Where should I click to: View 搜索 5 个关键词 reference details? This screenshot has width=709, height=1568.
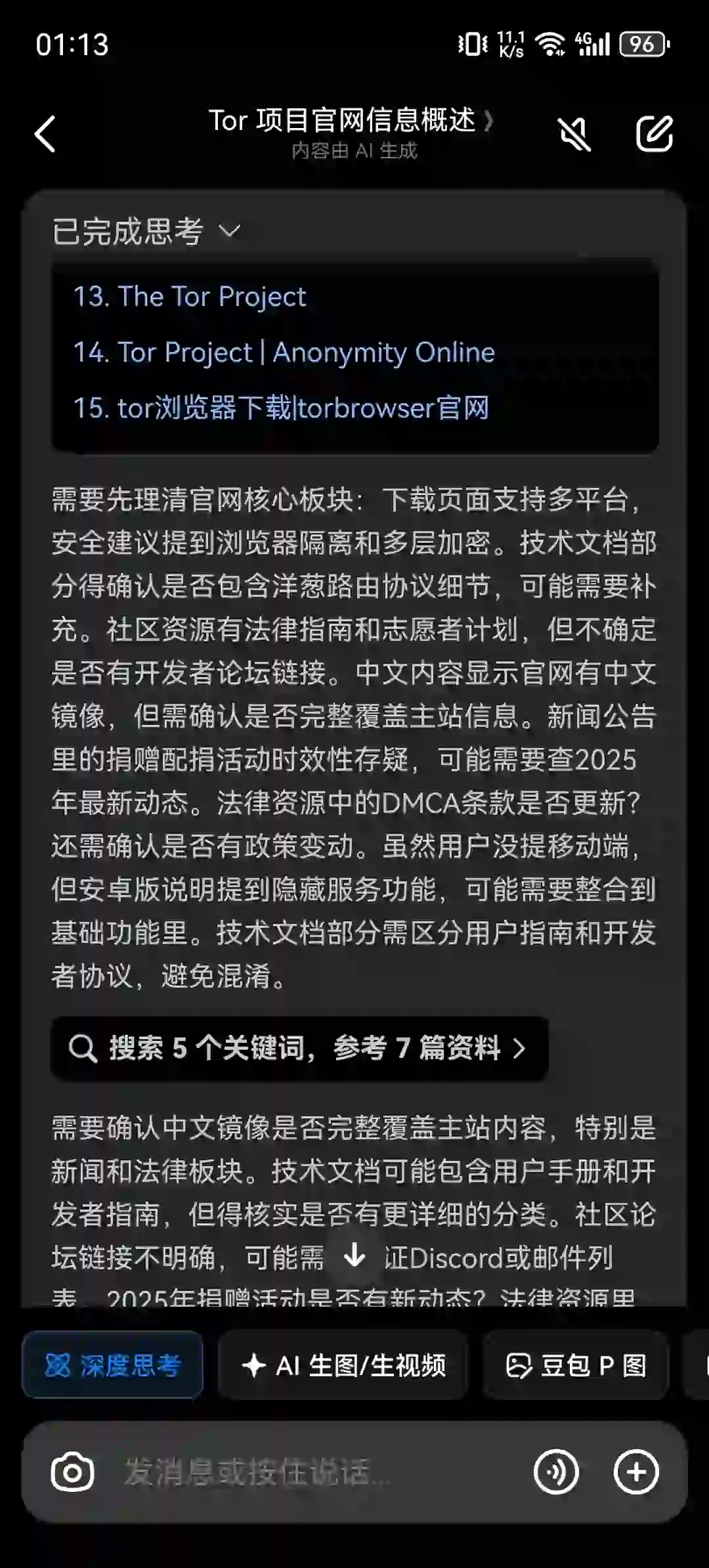pyautogui.click(x=299, y=1048)
